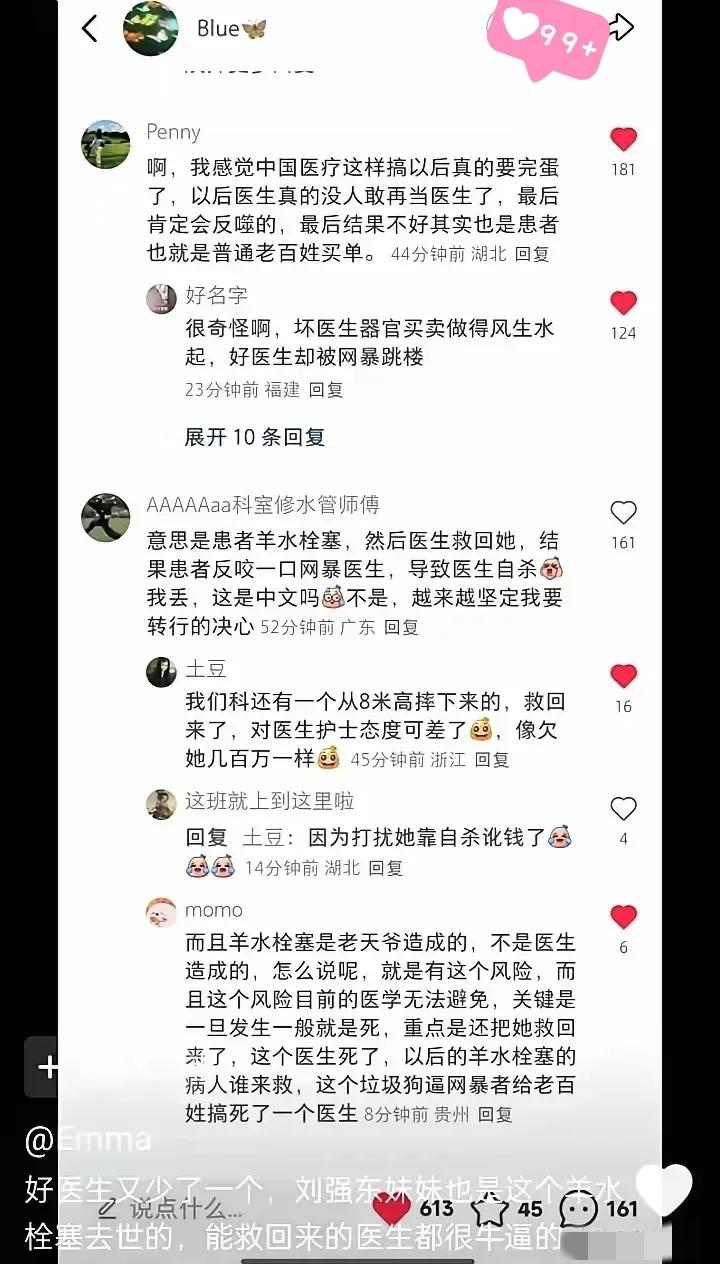Favorite the post with the star icon

point(491,1209)
